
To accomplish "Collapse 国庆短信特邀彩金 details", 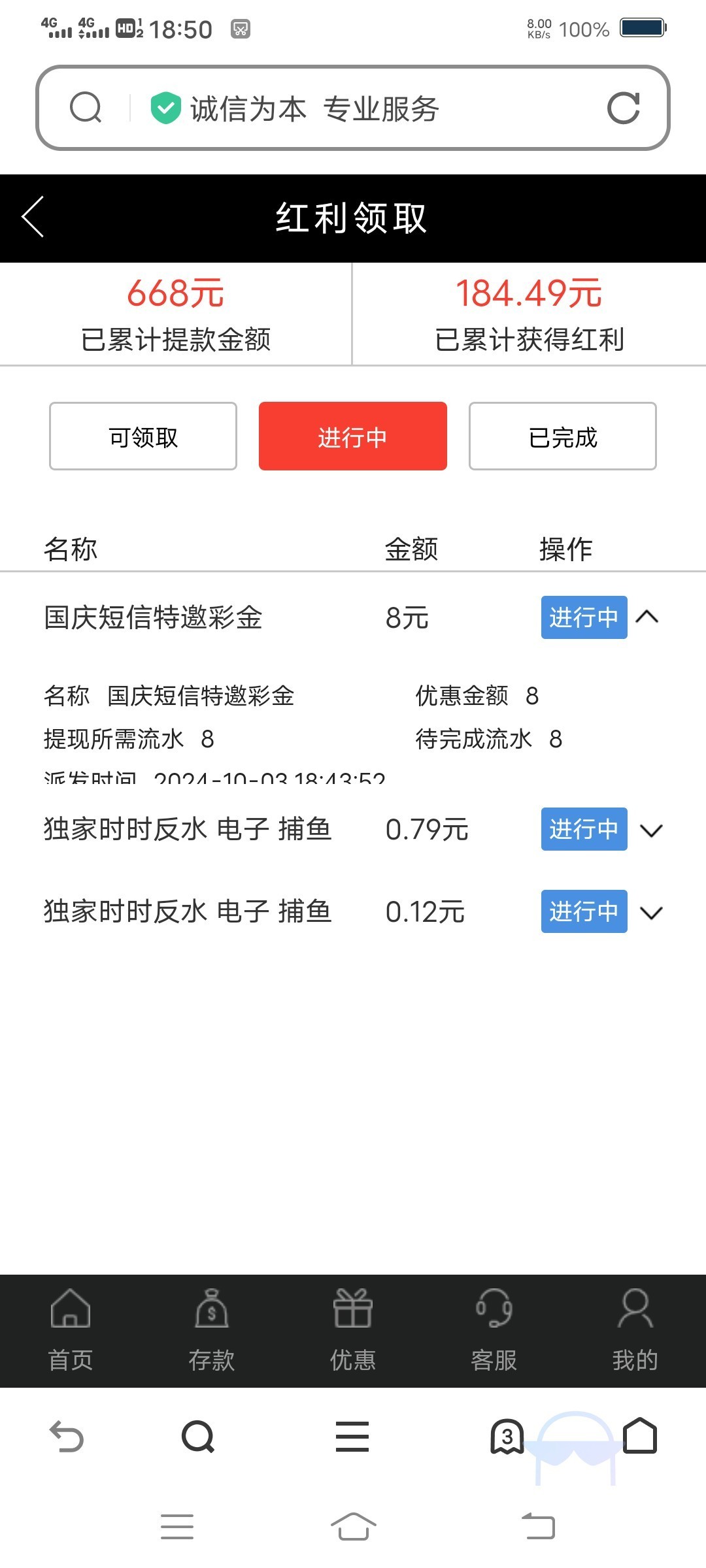I will click(648, 617).
